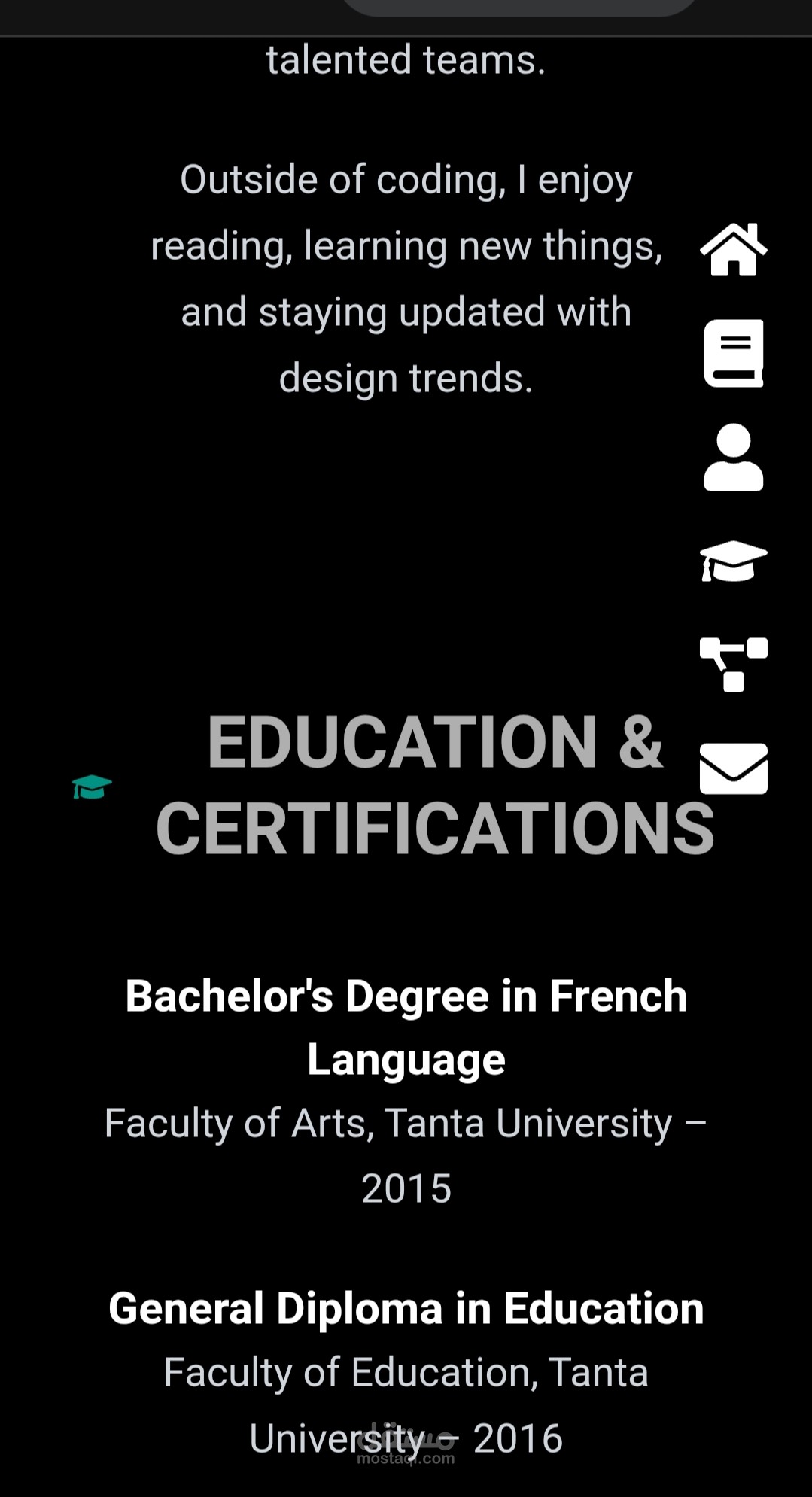This screenshot has width=812, height=1497.
Task: Select the graduation cap education icon in sidebar
Action: click(x=733, y=561)
